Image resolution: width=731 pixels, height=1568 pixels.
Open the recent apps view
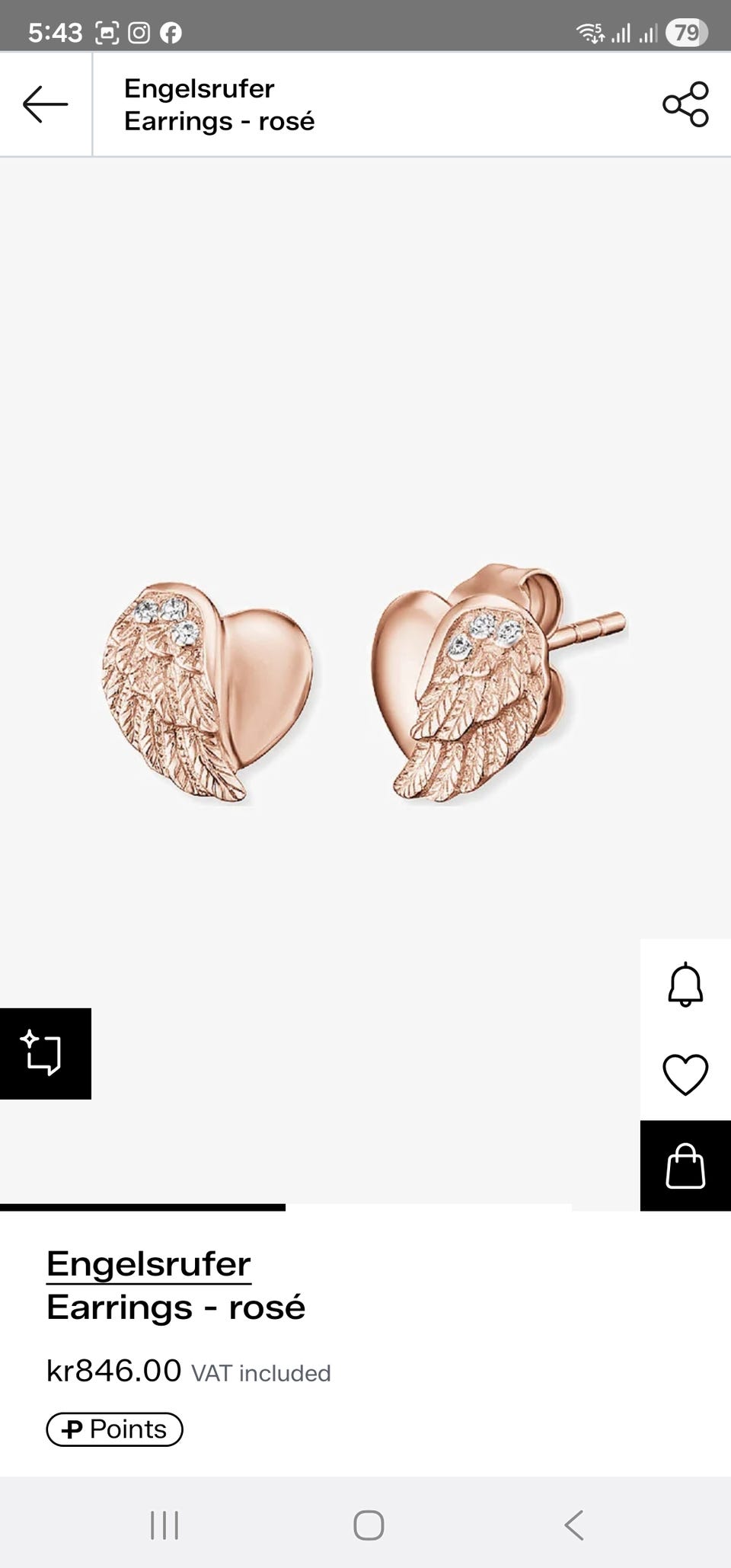[164, 1525]
